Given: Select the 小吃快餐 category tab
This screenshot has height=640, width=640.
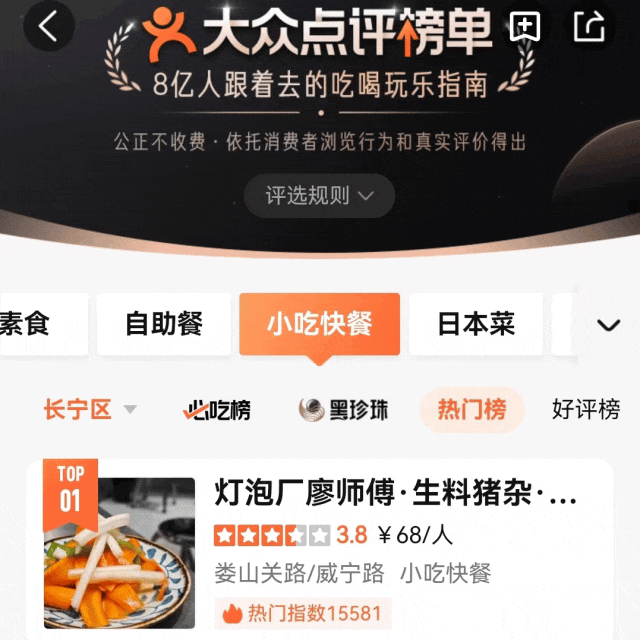Looking at the screenshot, I should [319, 324].
